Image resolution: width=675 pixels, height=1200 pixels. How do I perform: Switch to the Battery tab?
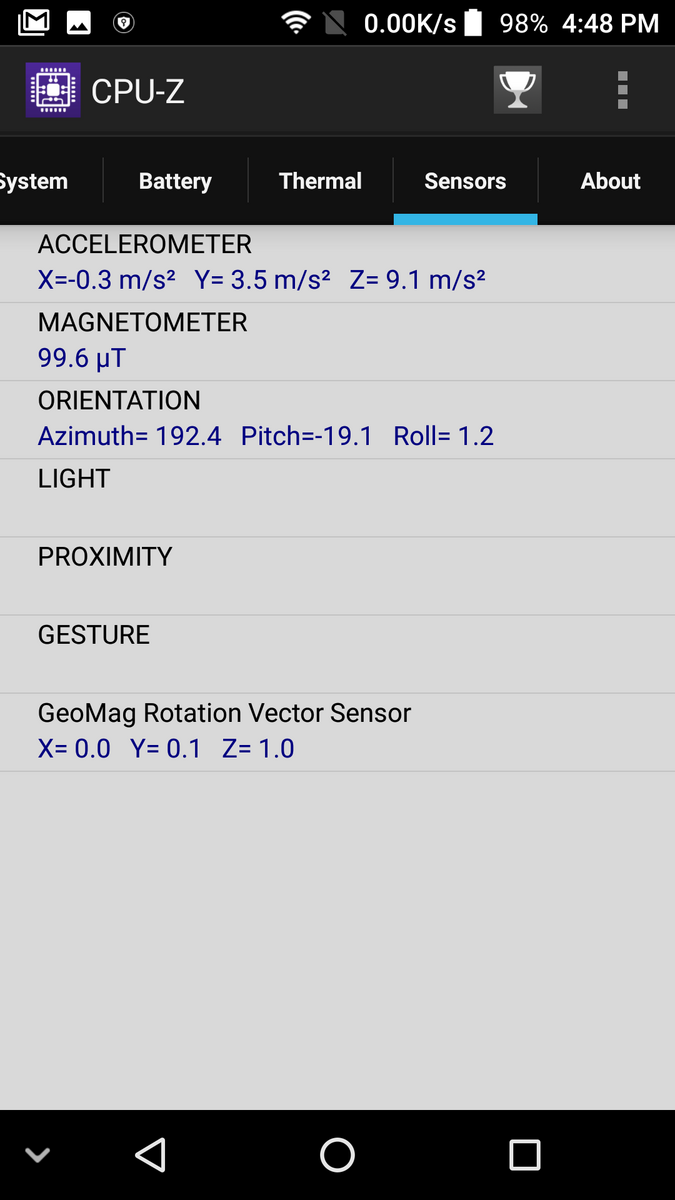[175, 181]
